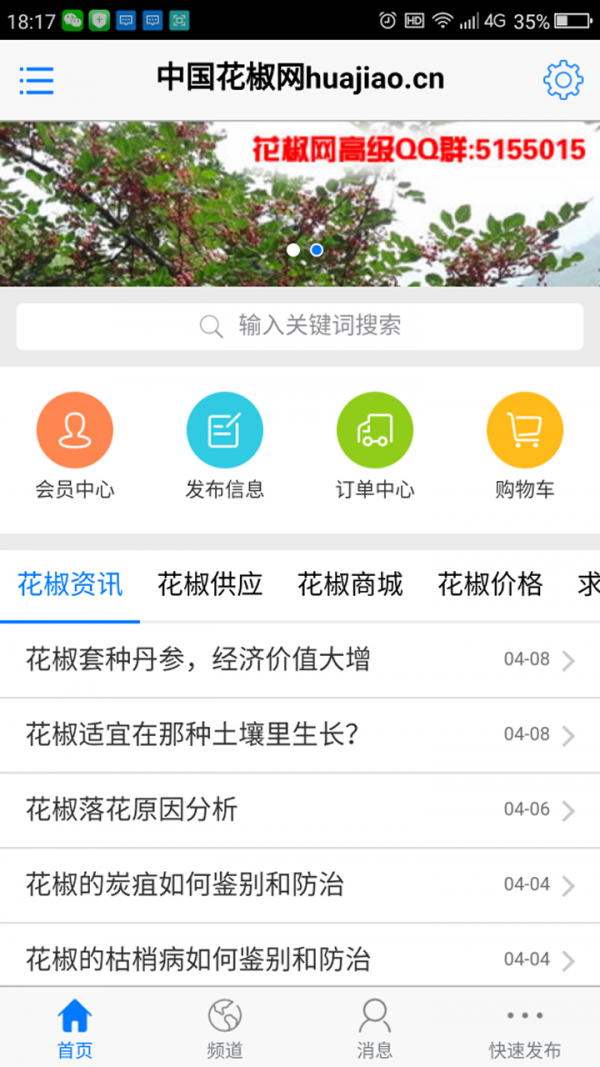Open the settings gear
Screen dimensions: 600x1067
(562, 80)
